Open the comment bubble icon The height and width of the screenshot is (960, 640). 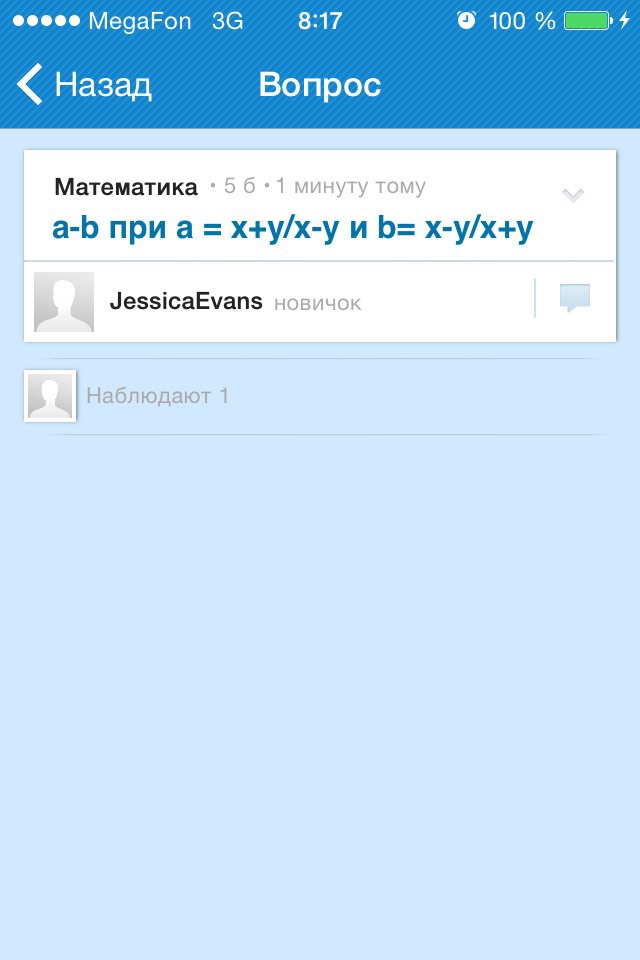tap(574, 299)
